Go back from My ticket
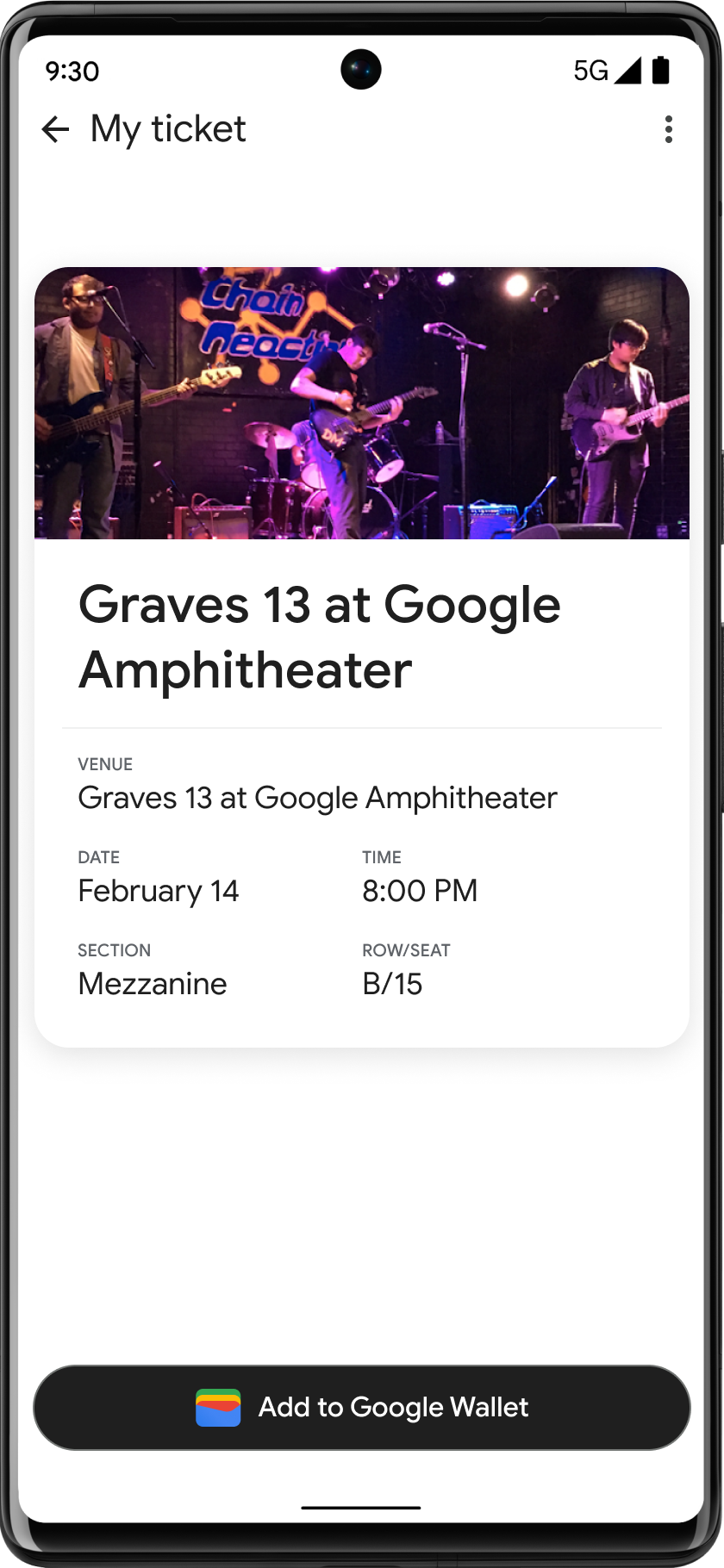Image resolution: width=724 pixels, height=1568 pixels. (55, 129)
